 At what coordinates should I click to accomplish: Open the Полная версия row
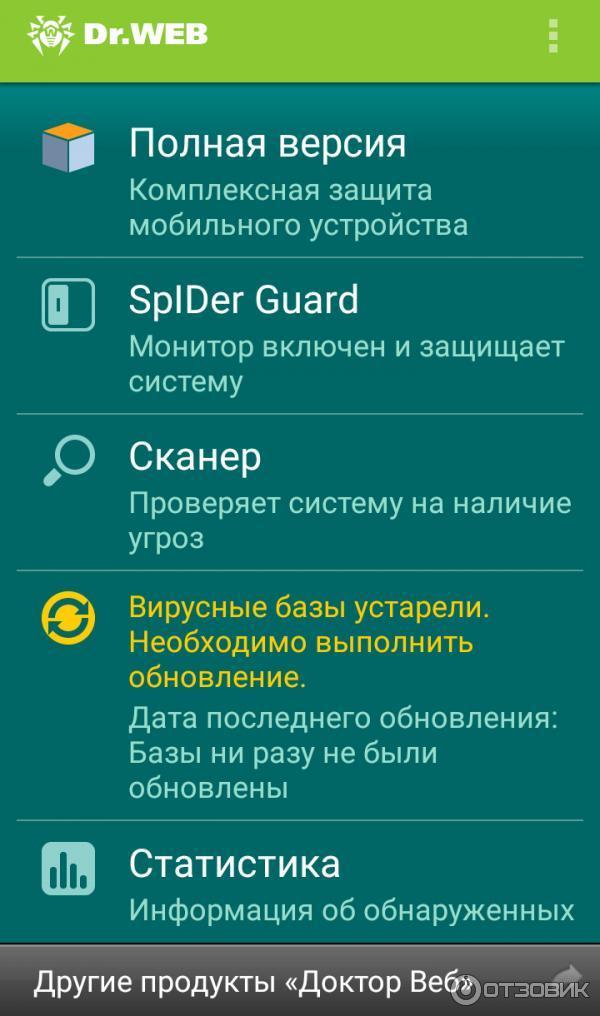pos(300,180)
